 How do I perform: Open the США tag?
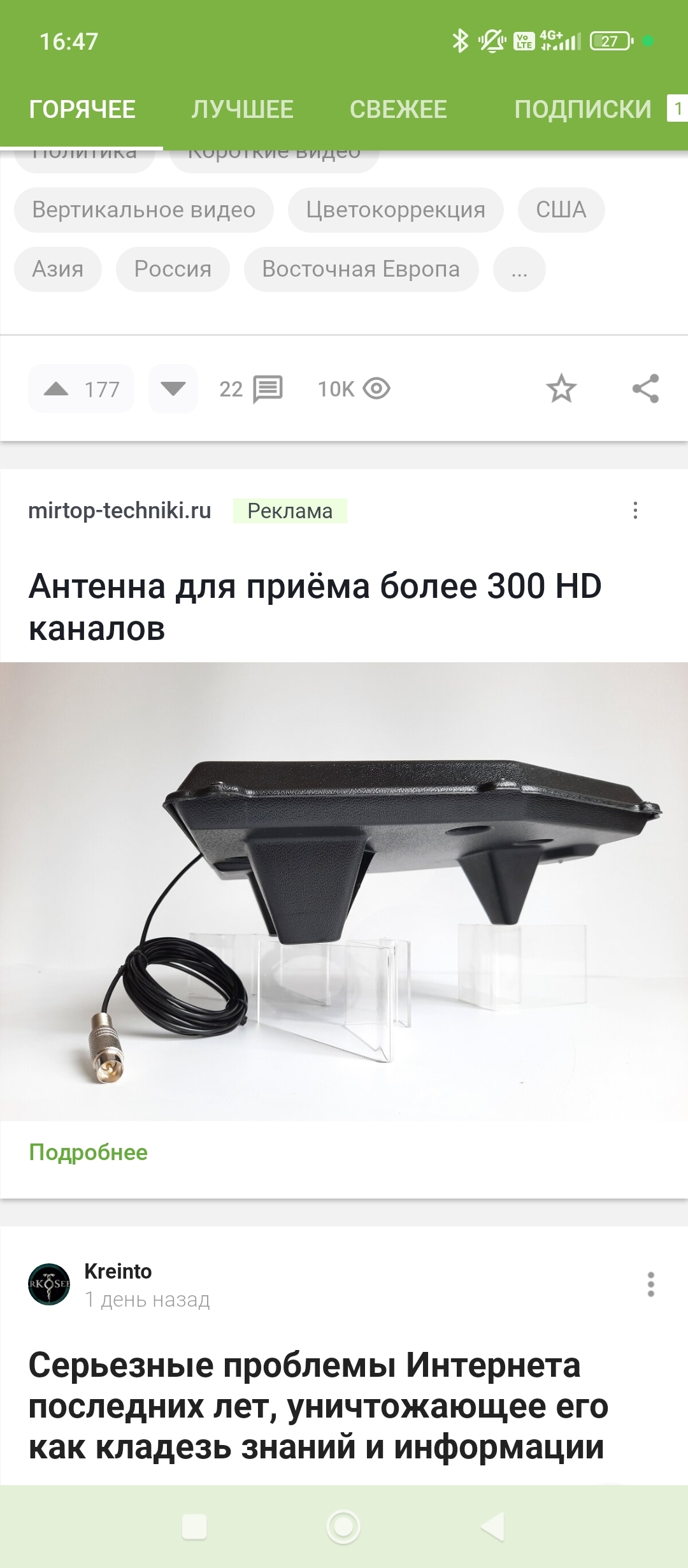[x=561, y=210]
